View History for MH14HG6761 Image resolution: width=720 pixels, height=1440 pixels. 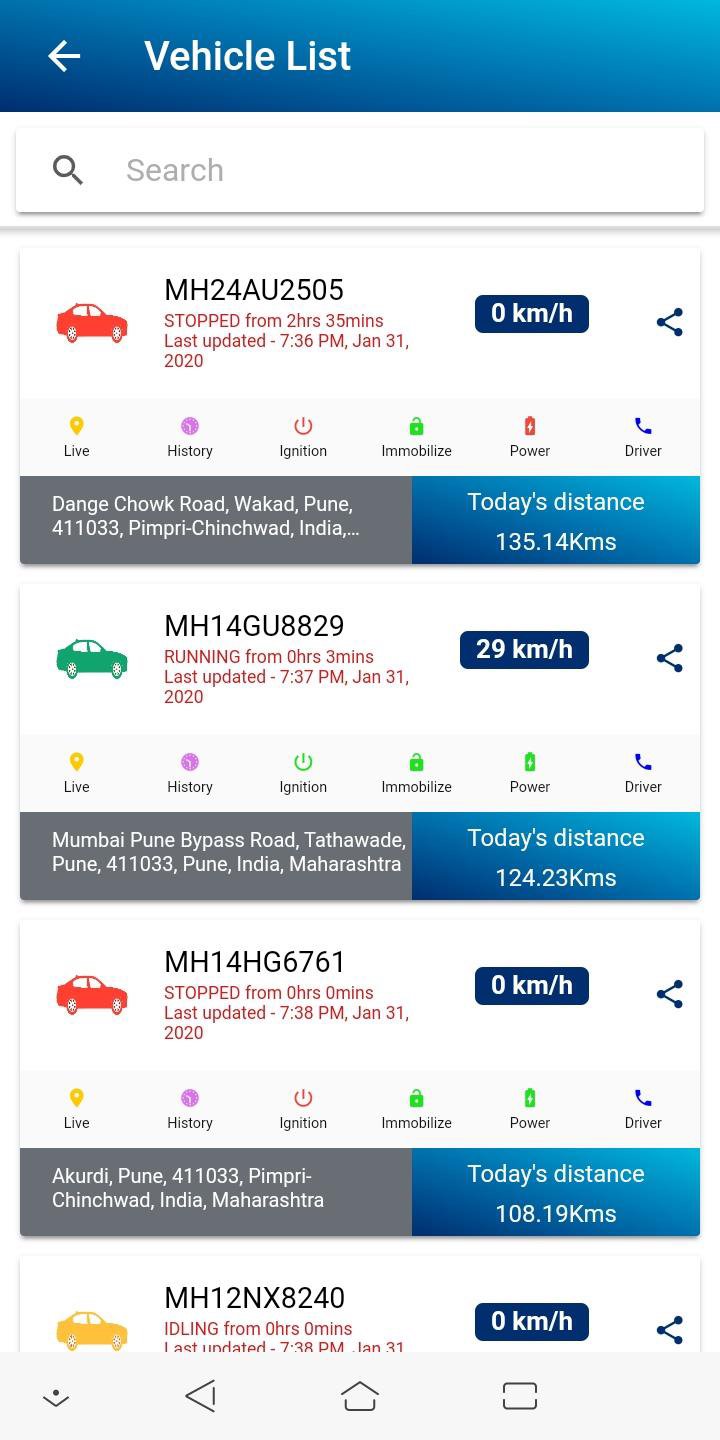pyautogui.click(x=190, y=1110)
